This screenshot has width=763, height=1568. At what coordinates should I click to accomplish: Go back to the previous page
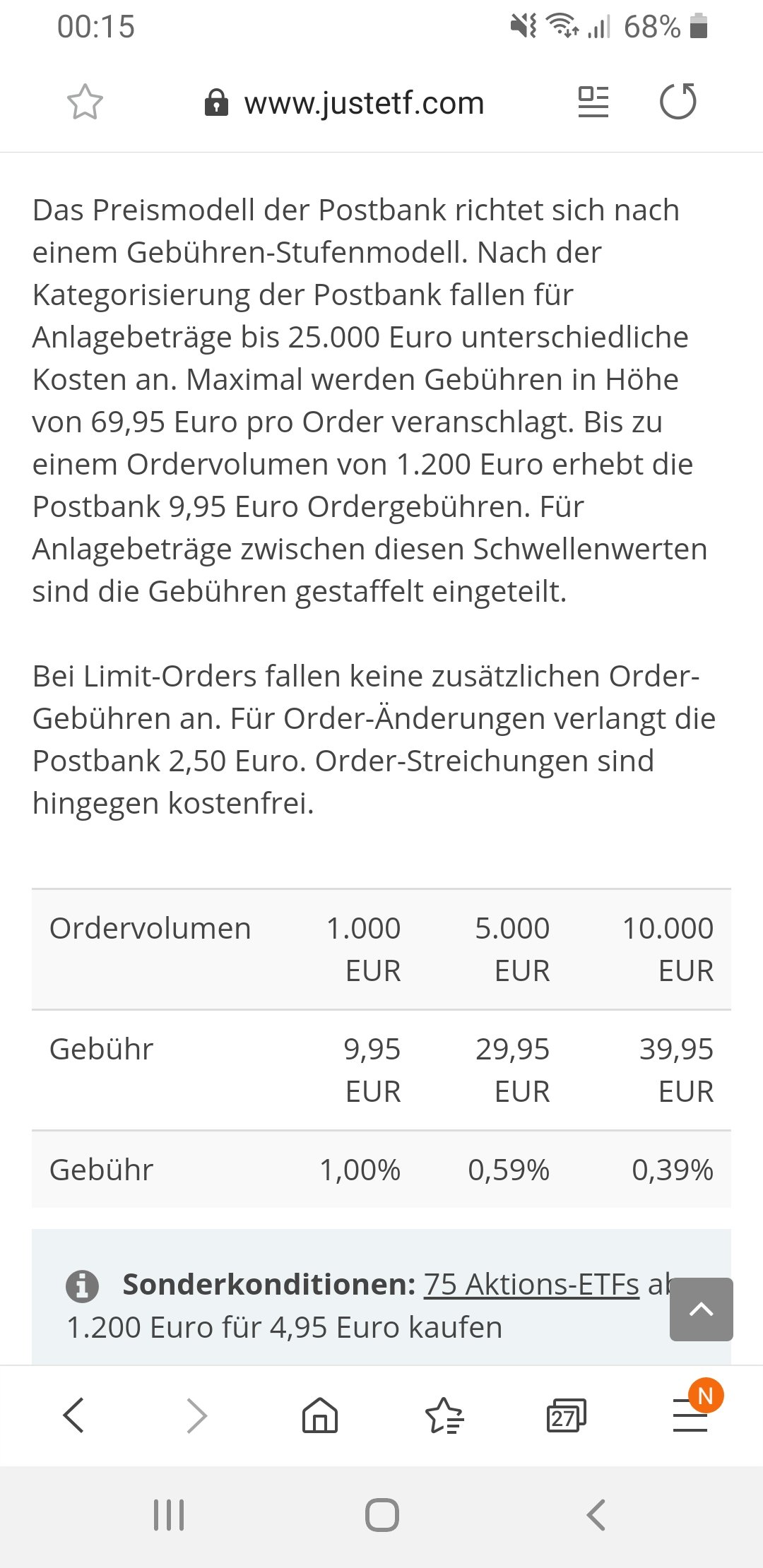73,1415
